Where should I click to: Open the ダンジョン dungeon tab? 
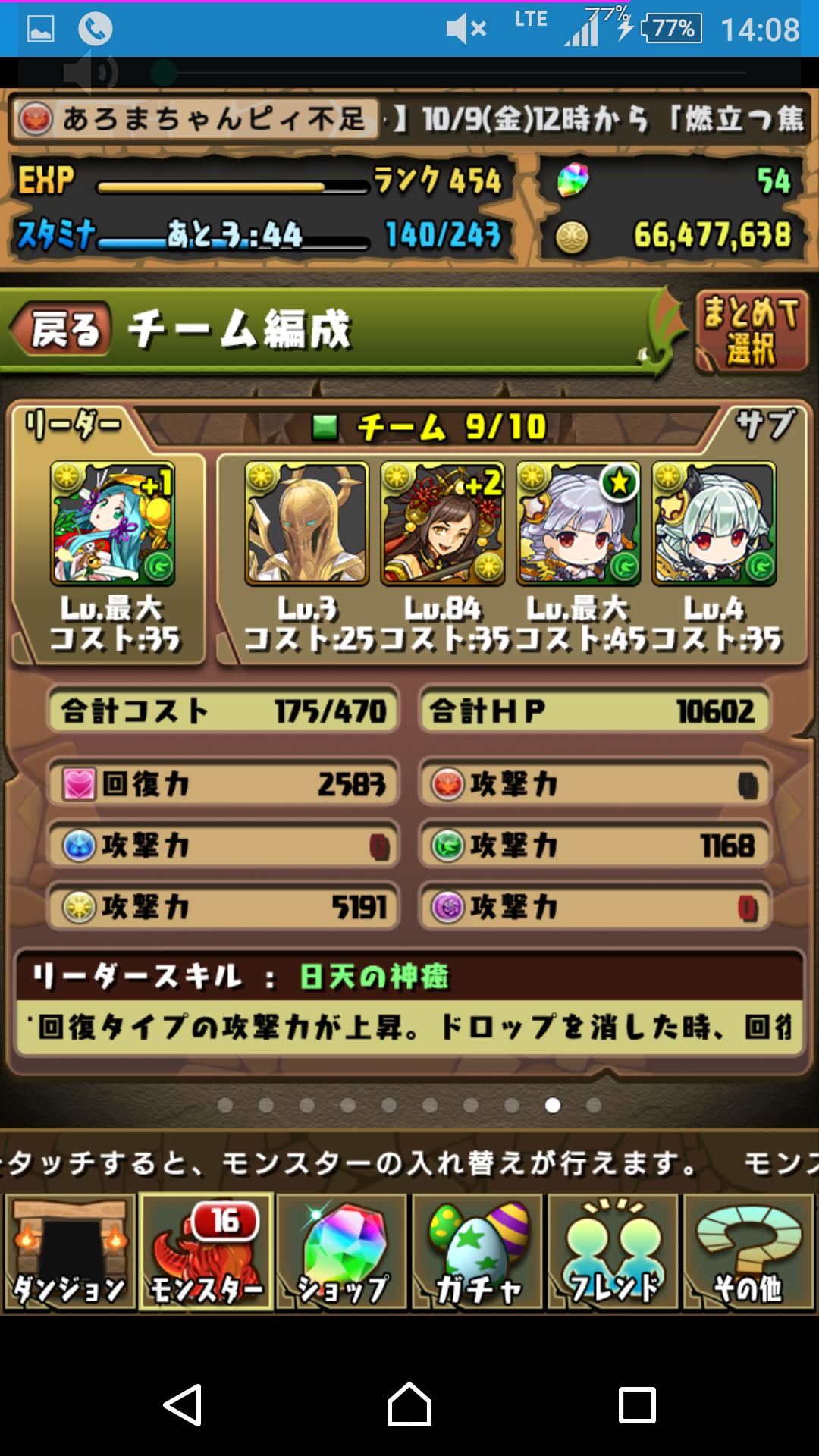tap(70, 1252)
